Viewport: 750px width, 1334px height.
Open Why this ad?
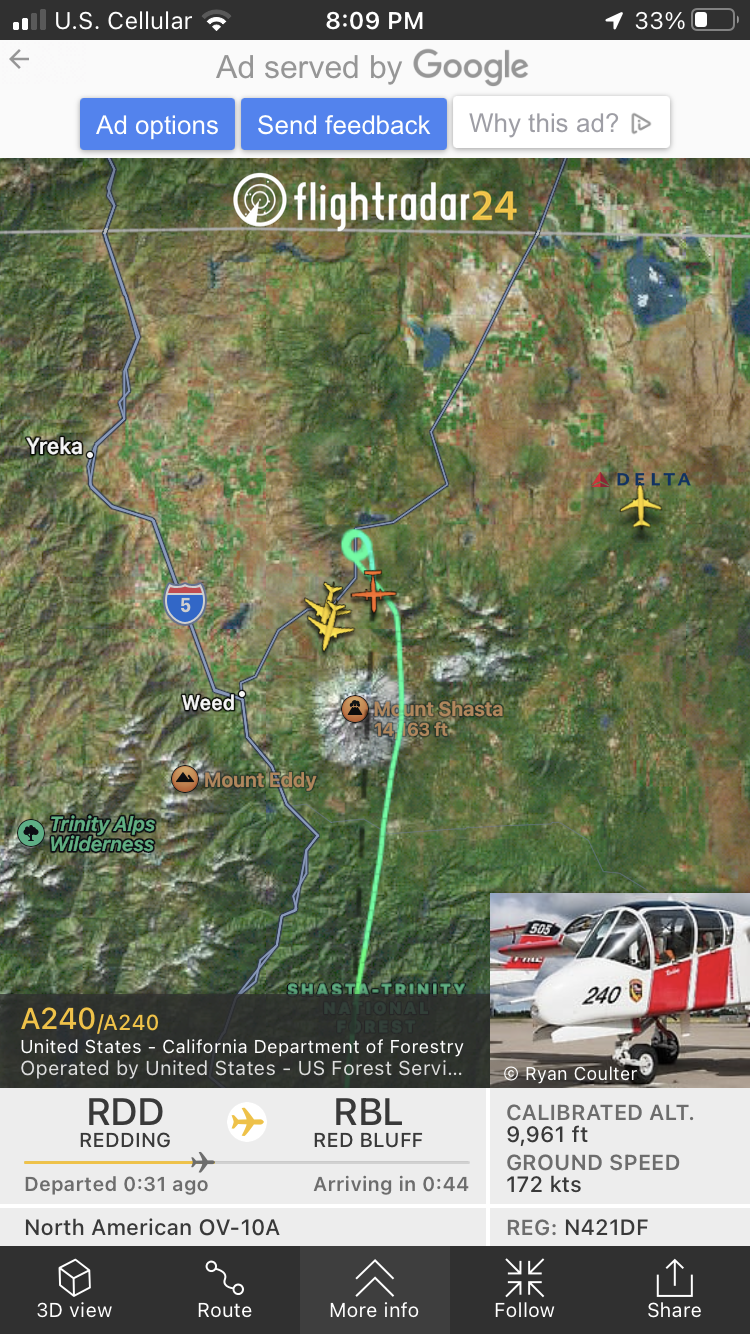[560, 124]
